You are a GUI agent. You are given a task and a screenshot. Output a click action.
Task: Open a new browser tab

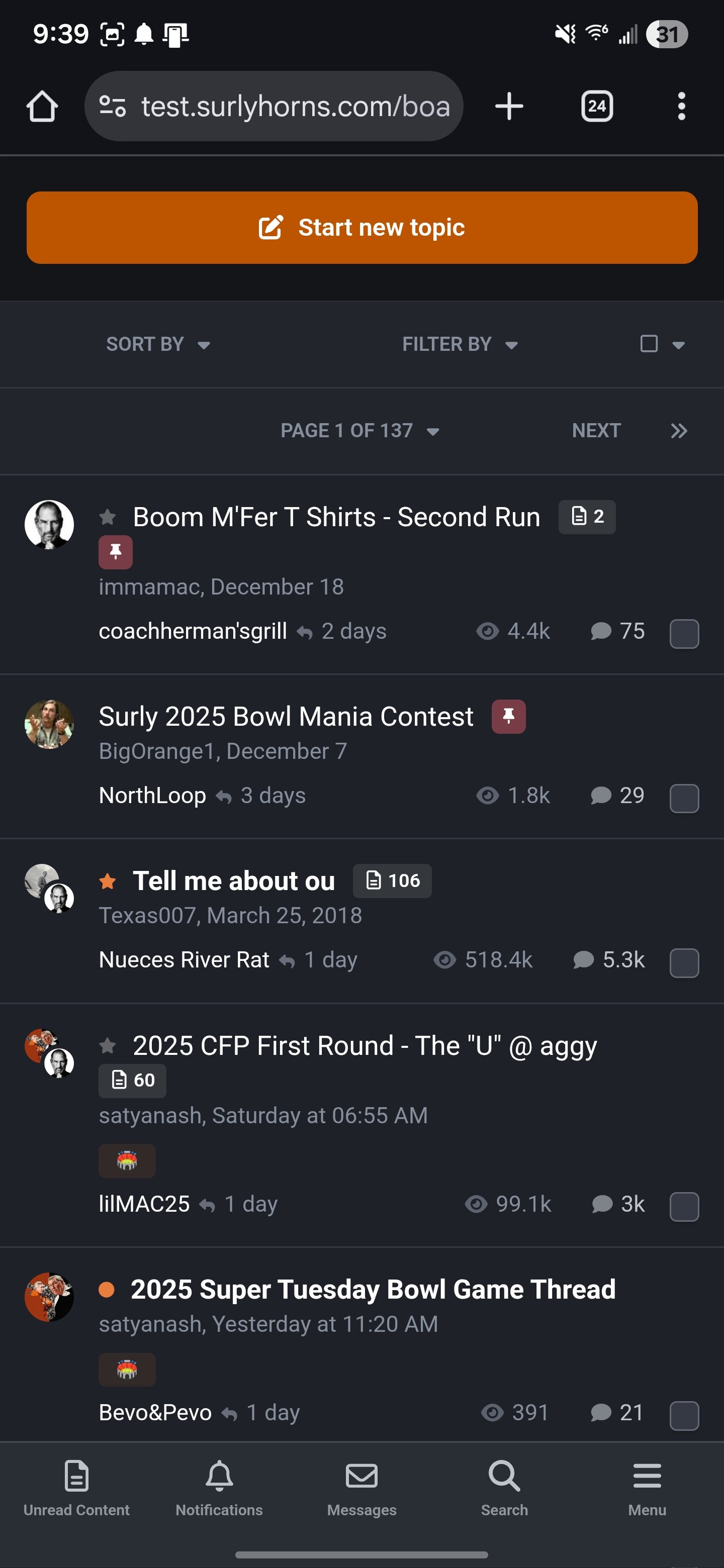tap(509, 107)
